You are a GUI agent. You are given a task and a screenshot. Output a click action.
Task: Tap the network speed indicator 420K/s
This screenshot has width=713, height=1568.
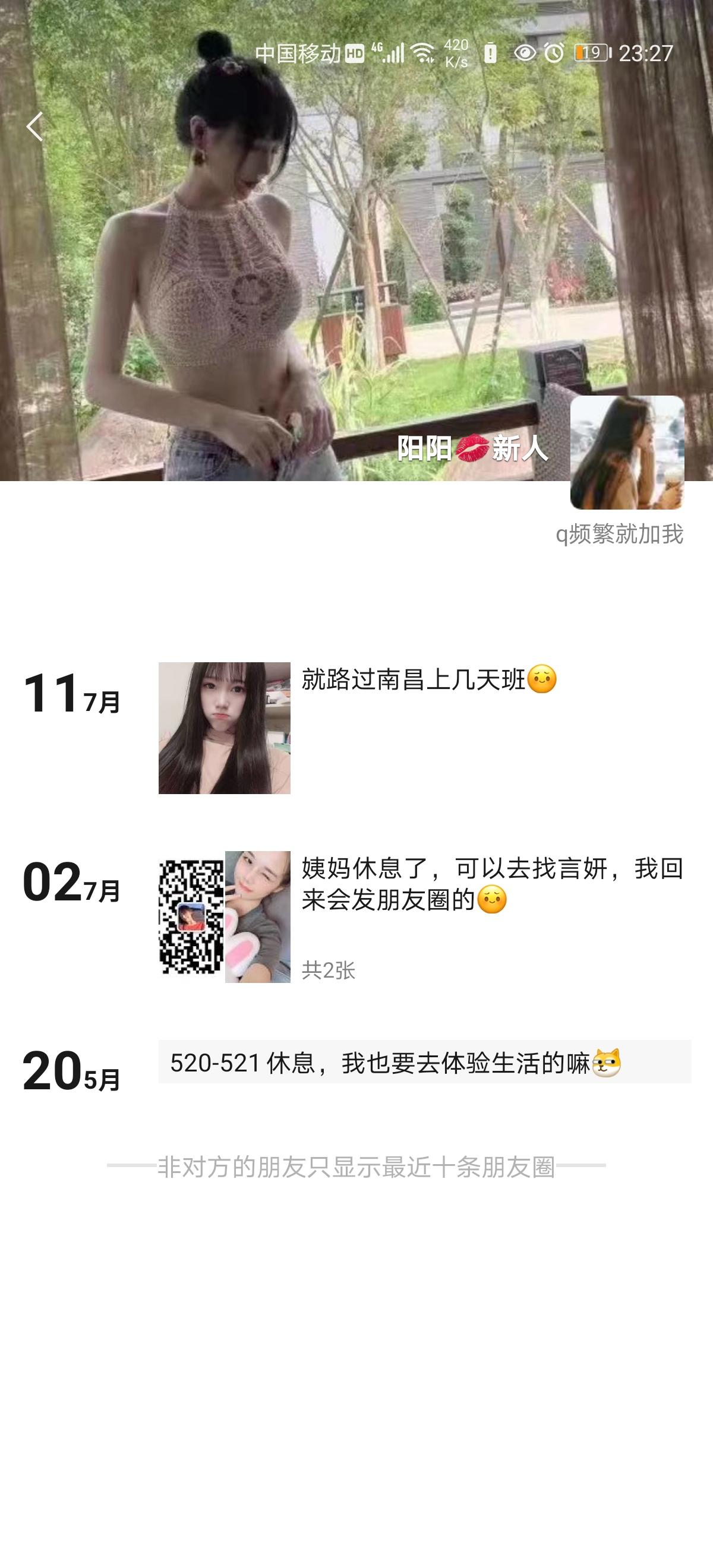pyautogui.click(x=458, y=53)
